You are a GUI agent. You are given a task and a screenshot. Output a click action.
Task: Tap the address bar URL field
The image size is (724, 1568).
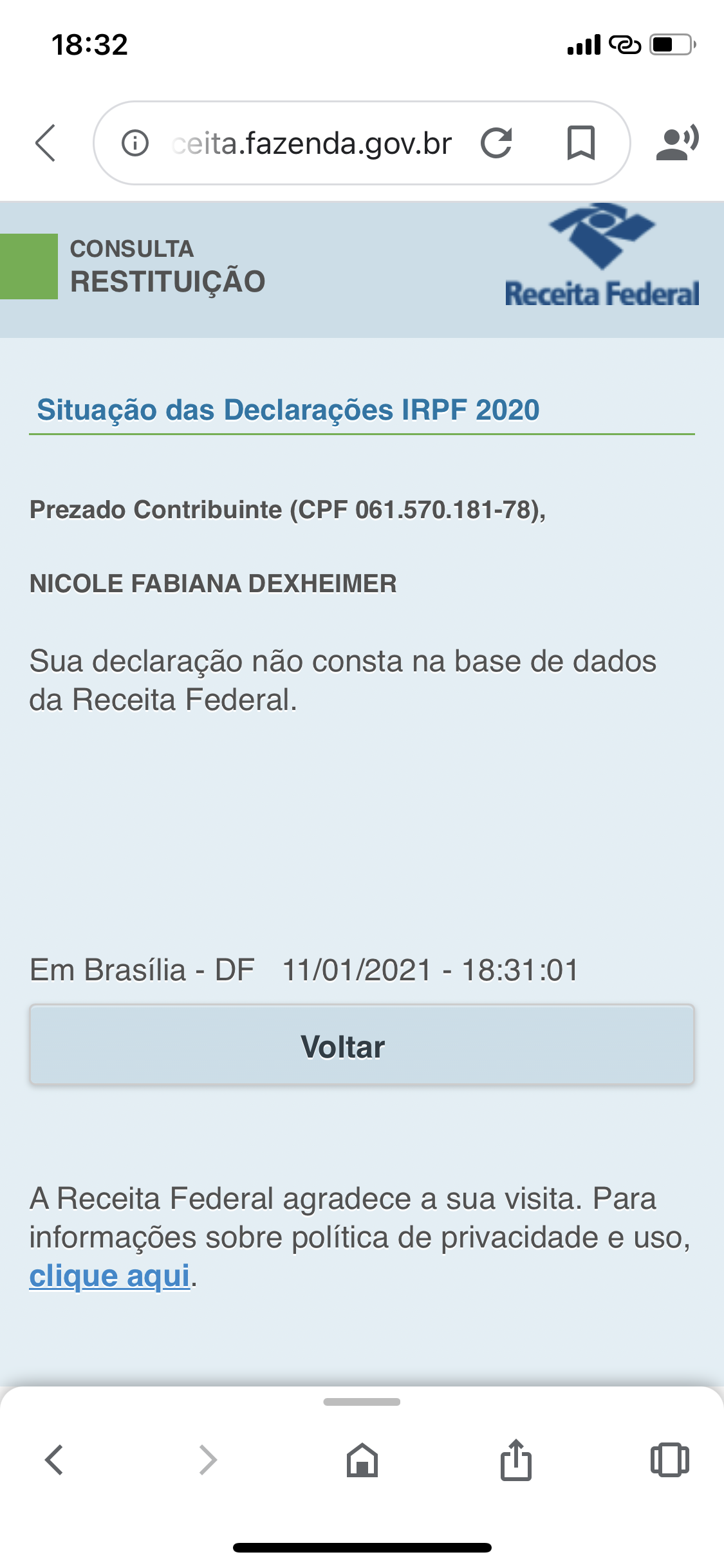coord(311,143)
